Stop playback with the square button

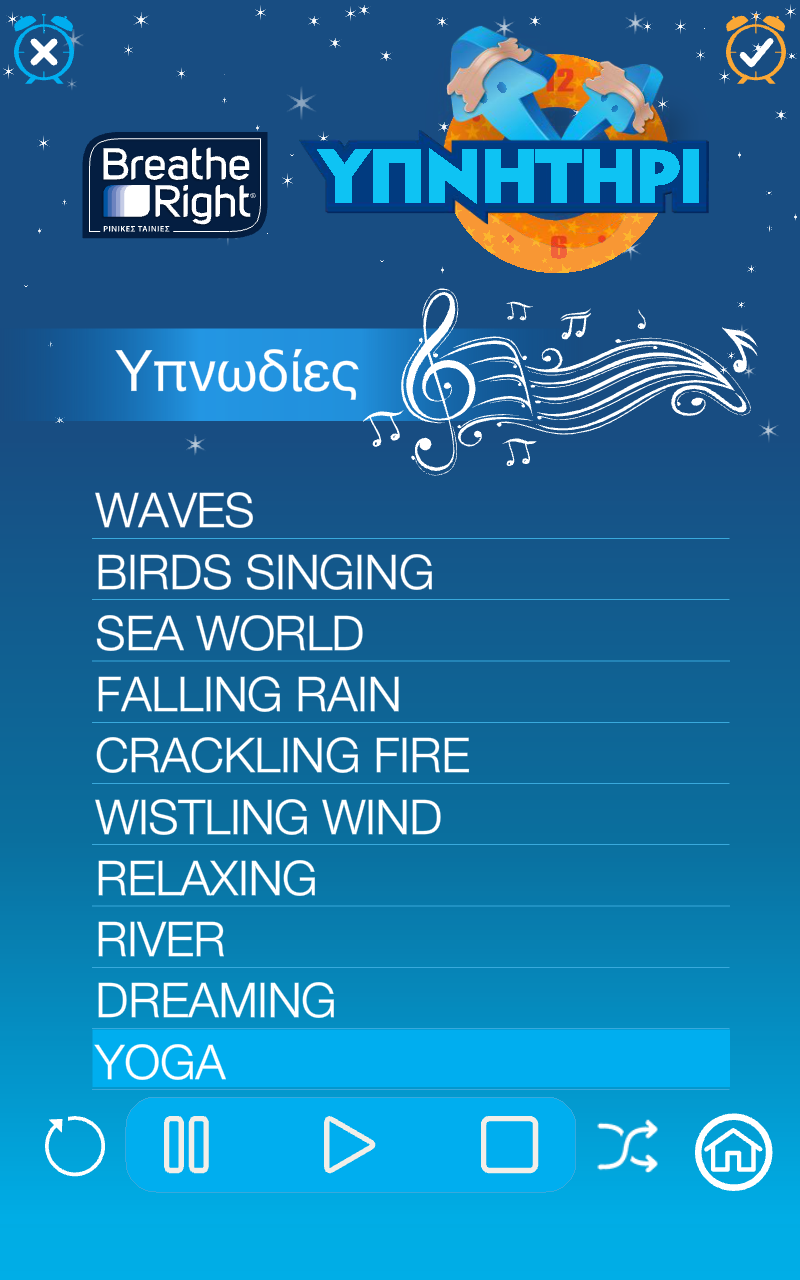tap(509, 1145)
